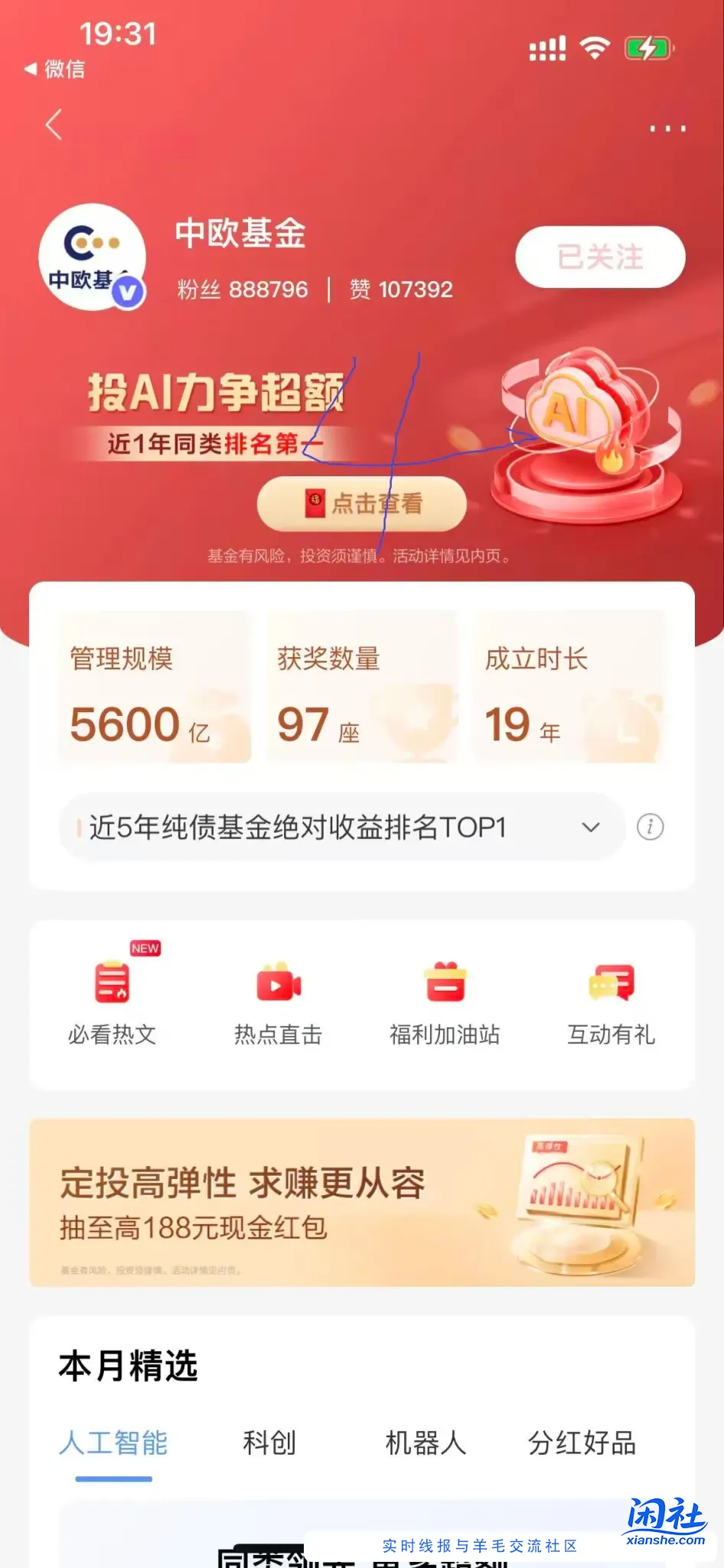Open the more options ellipsis menu
This screenshot has width=724, height=1568.
click(670, 128)
